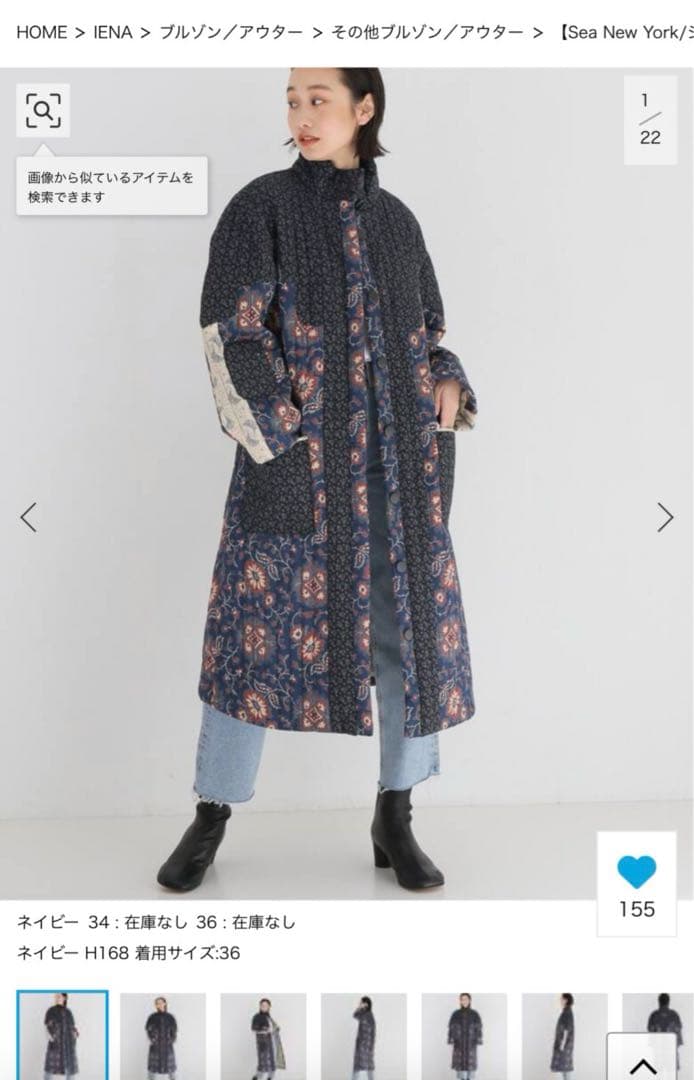Screen dimensions: 694x1080
Task: Go to IENA breadcrumb
Action: point(112,32)
